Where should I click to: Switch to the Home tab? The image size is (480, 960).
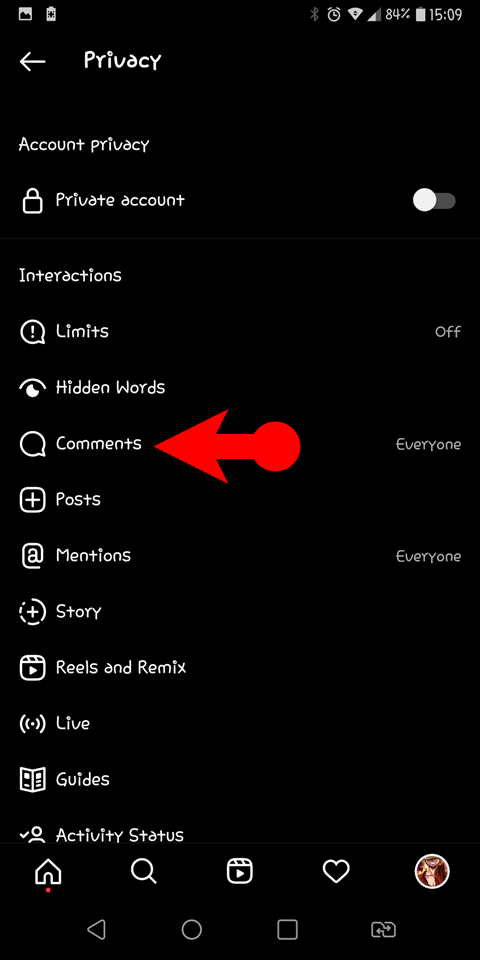click(48, 871)
